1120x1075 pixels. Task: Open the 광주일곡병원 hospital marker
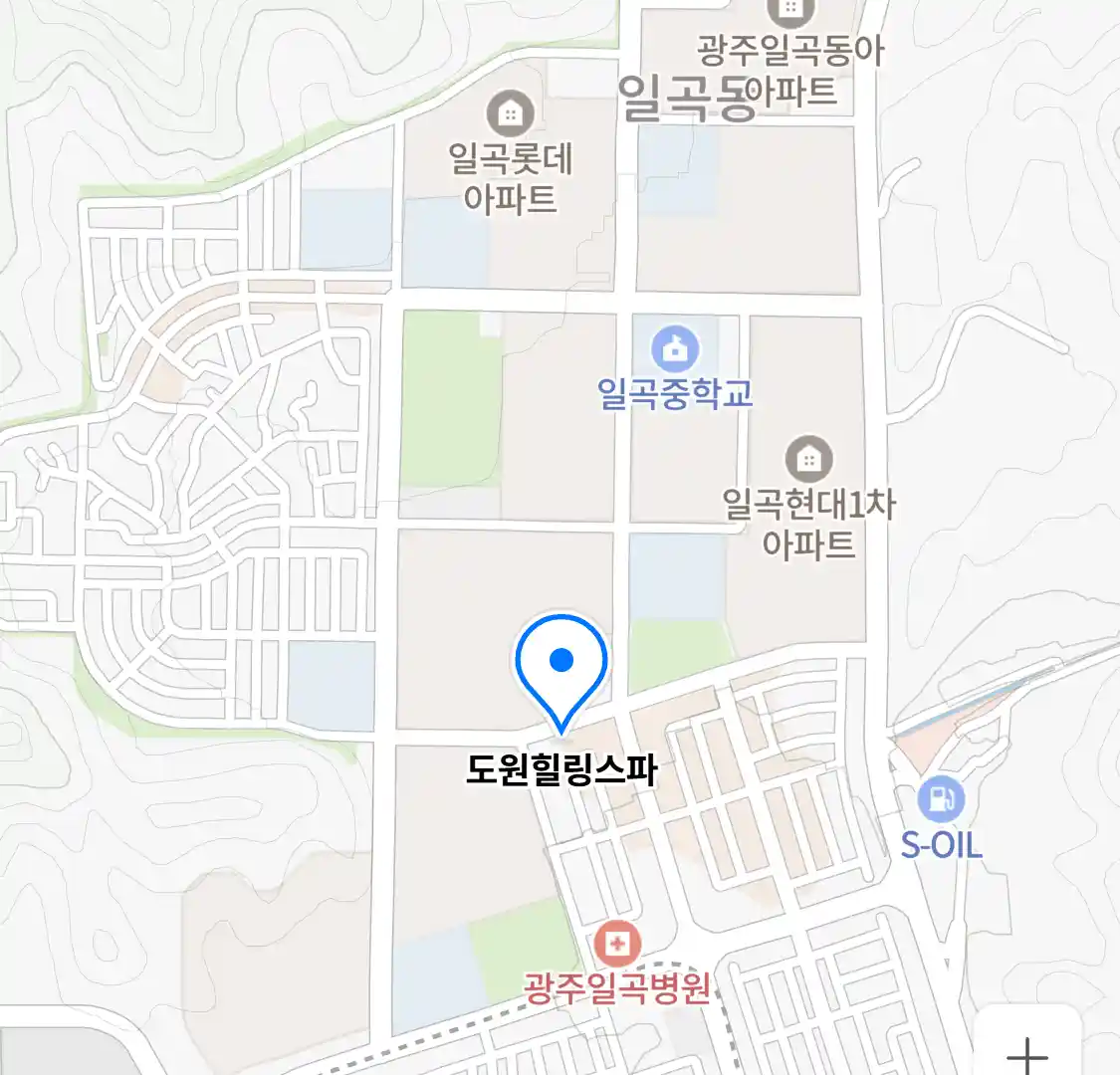[x=617, y=943]
